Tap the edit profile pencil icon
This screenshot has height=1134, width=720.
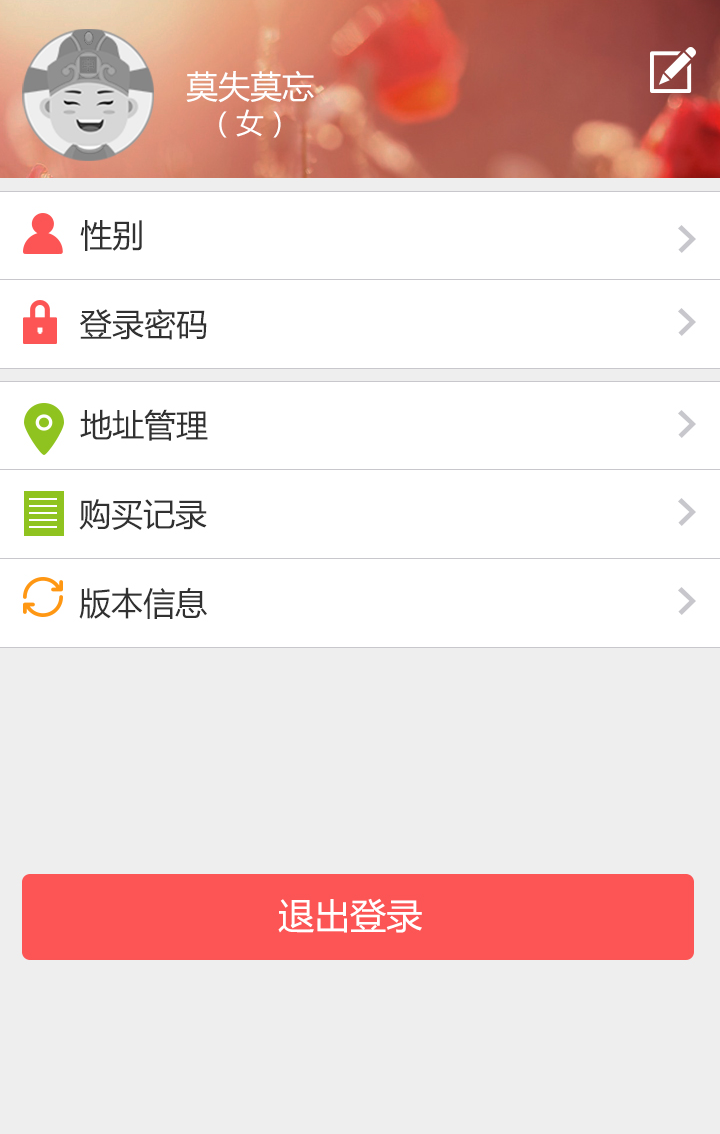[672, 70]
